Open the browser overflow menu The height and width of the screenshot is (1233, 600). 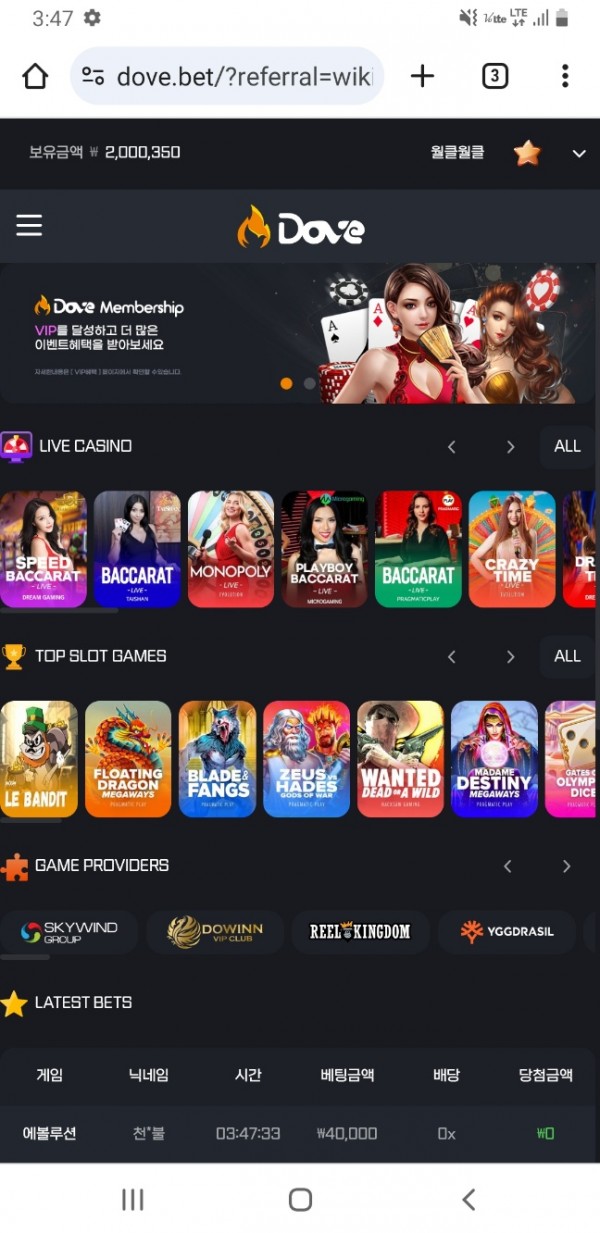(565, 76)
